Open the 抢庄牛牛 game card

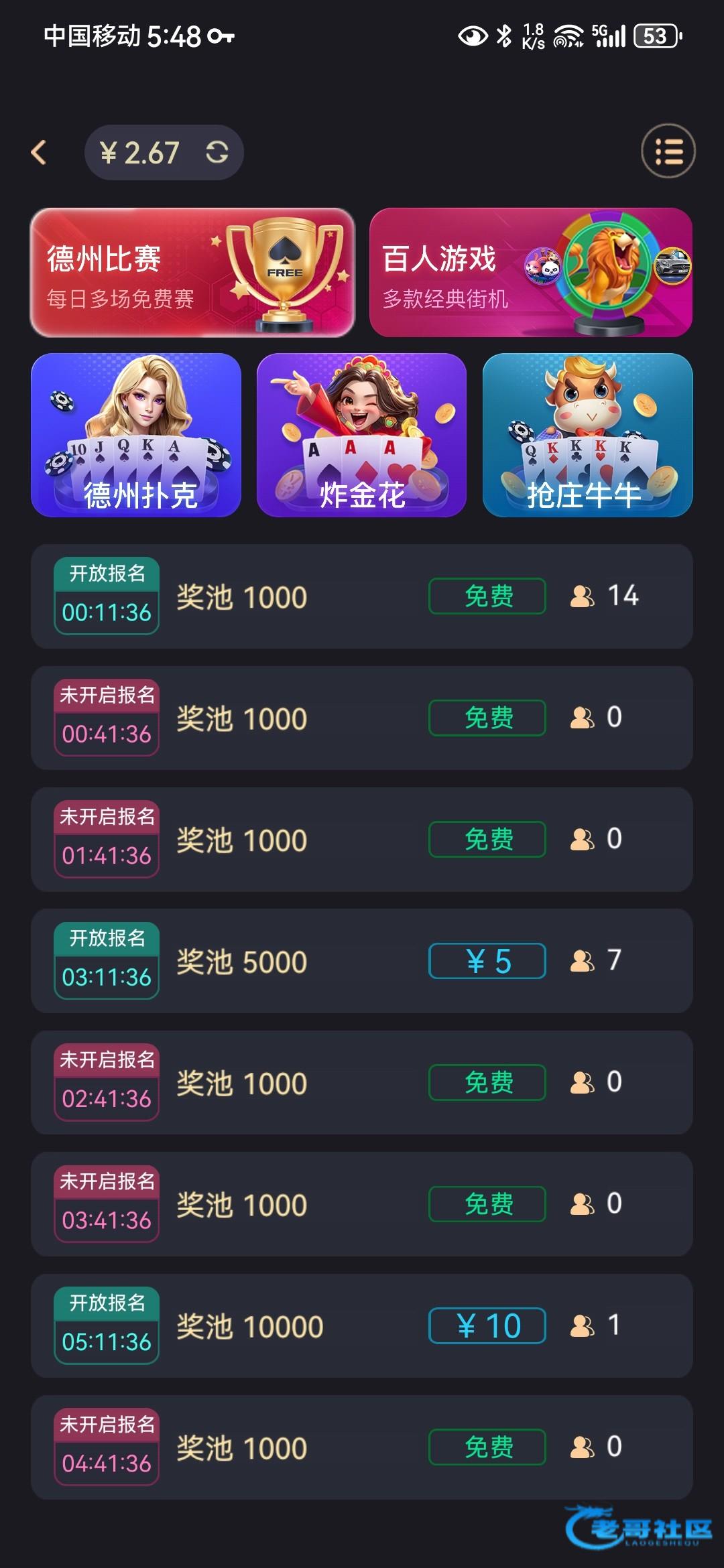tap(587, 436)
